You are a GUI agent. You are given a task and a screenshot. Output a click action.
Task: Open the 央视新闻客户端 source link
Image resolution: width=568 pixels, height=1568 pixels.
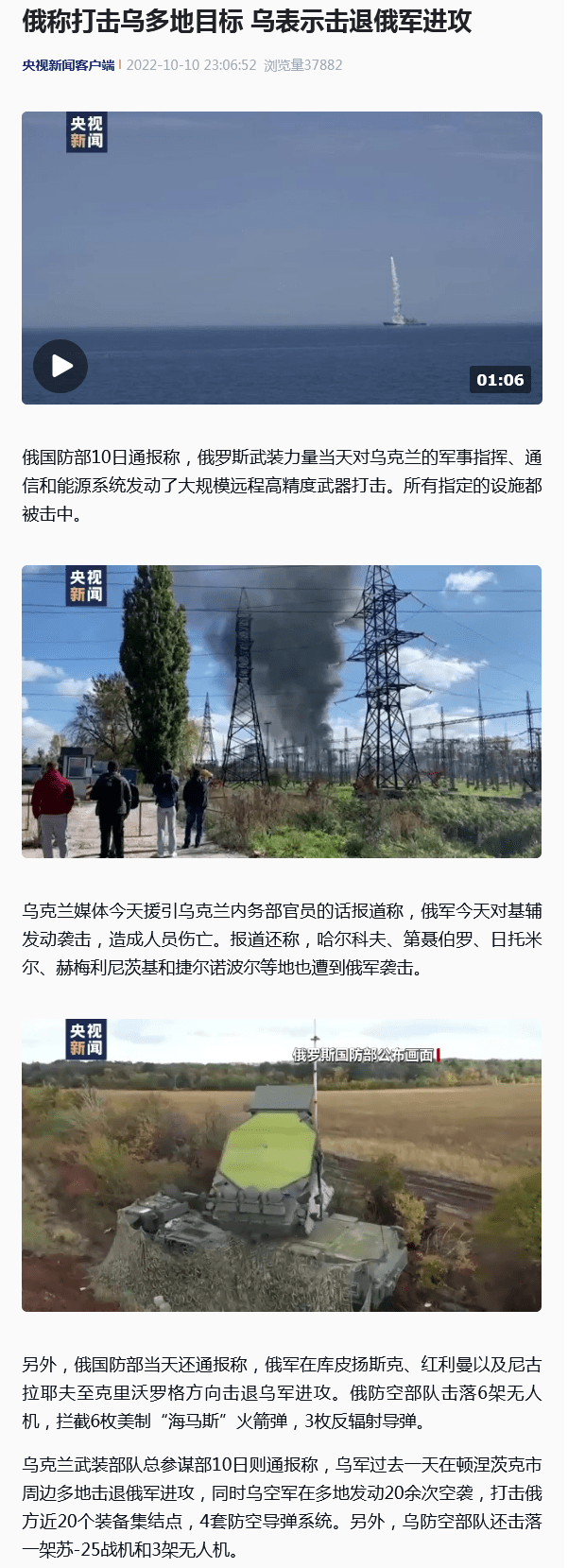click(68, 65)
